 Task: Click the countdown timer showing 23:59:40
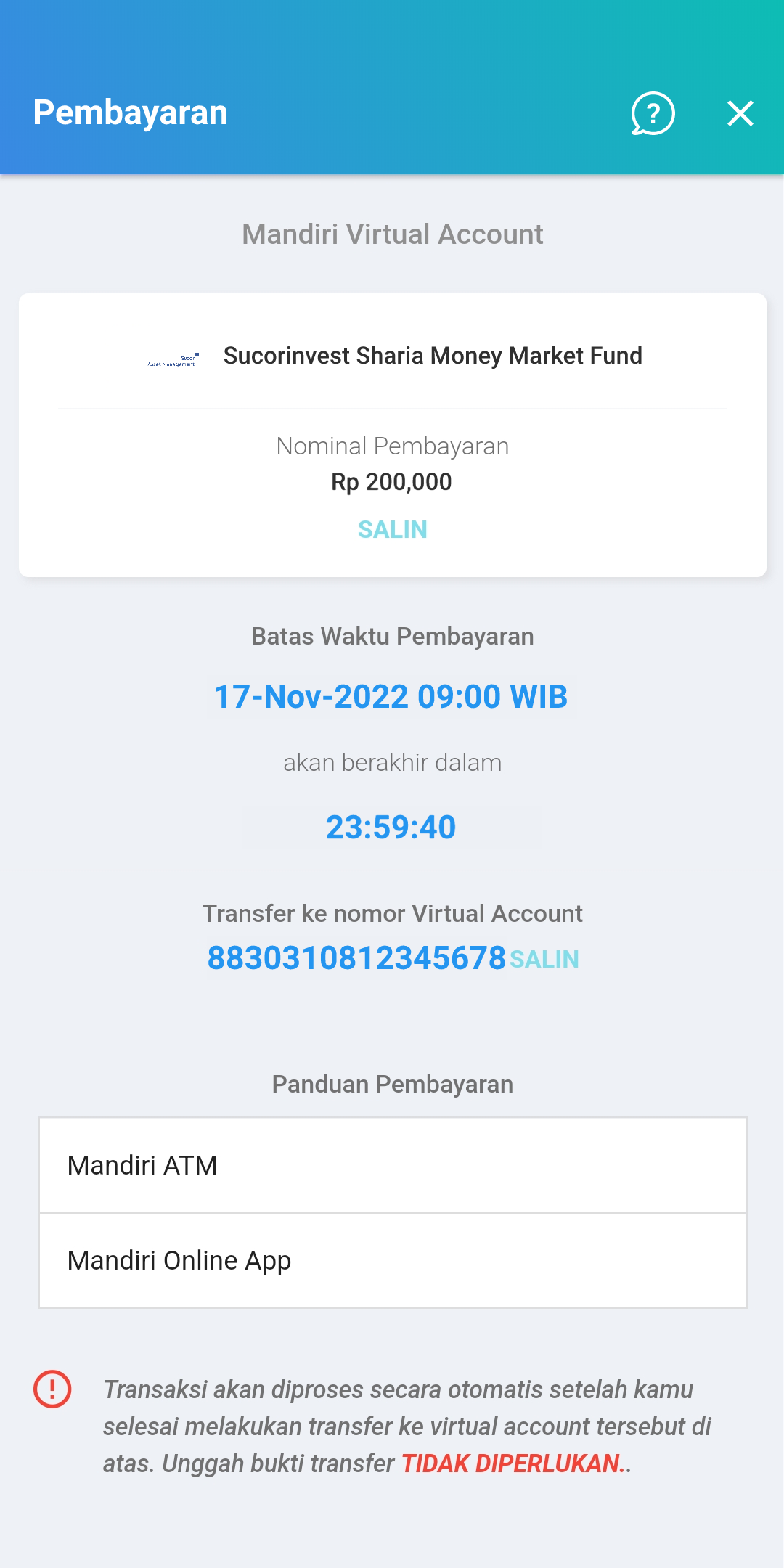click(392, 827)
